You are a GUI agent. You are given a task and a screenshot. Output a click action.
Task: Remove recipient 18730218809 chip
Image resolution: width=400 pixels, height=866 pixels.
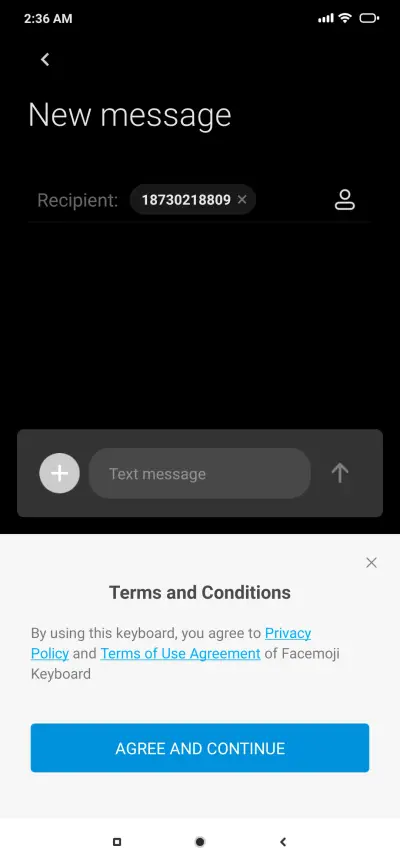pyautogui.click(x=242, y=199)
